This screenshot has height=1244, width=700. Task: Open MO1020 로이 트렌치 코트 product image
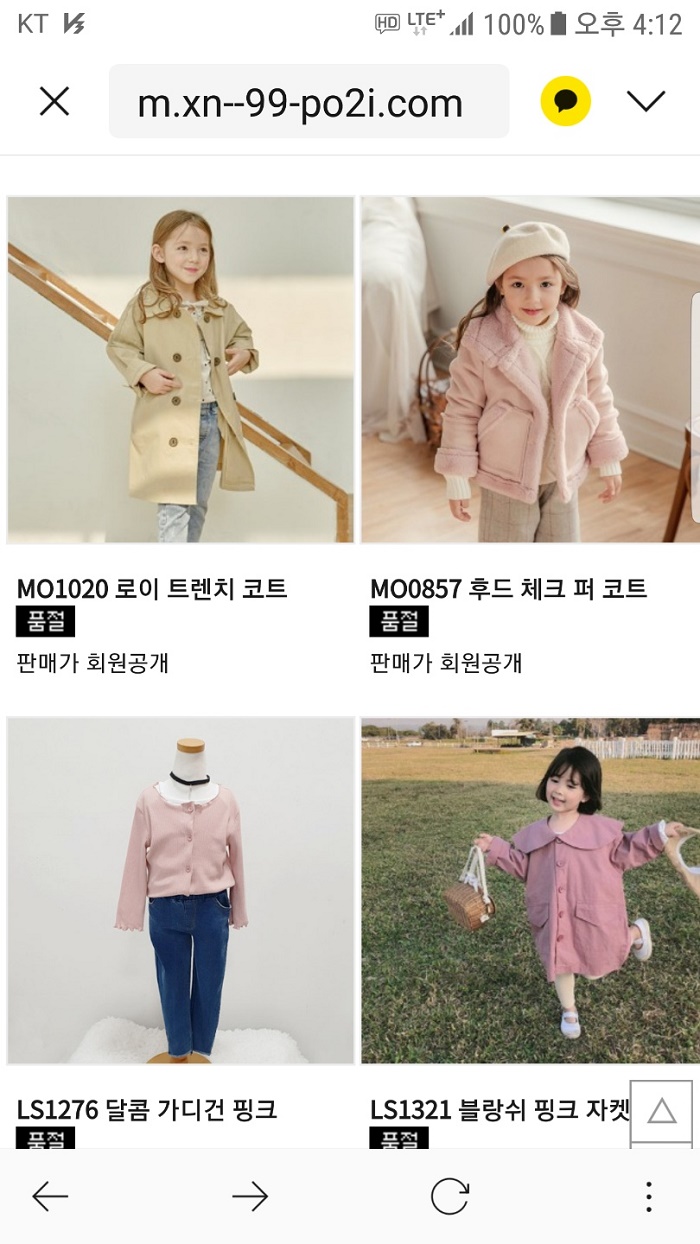(x=181, y=369)
